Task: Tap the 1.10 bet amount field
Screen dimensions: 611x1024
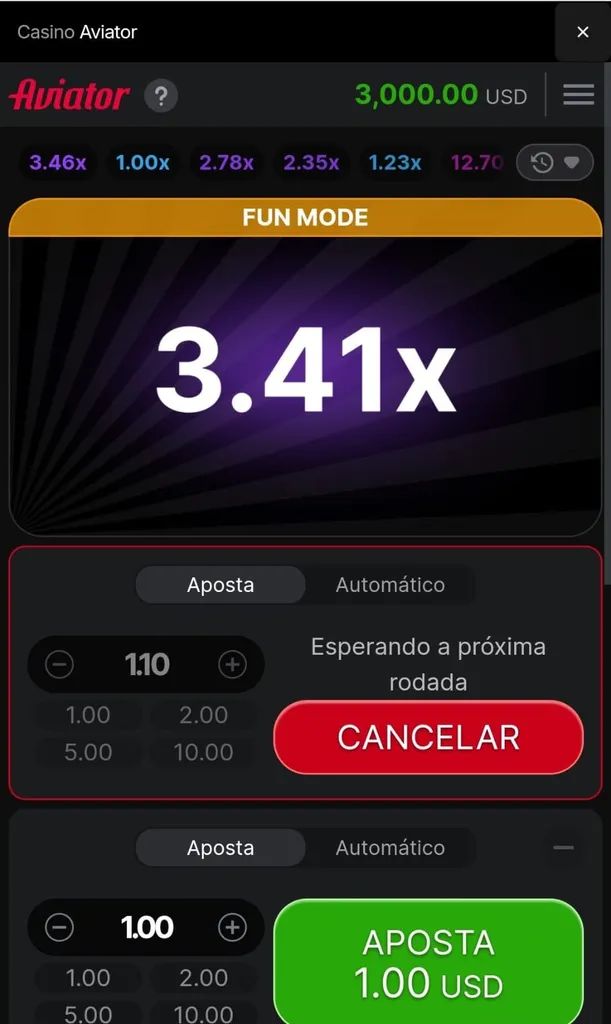Action: (x=146, y=664)
